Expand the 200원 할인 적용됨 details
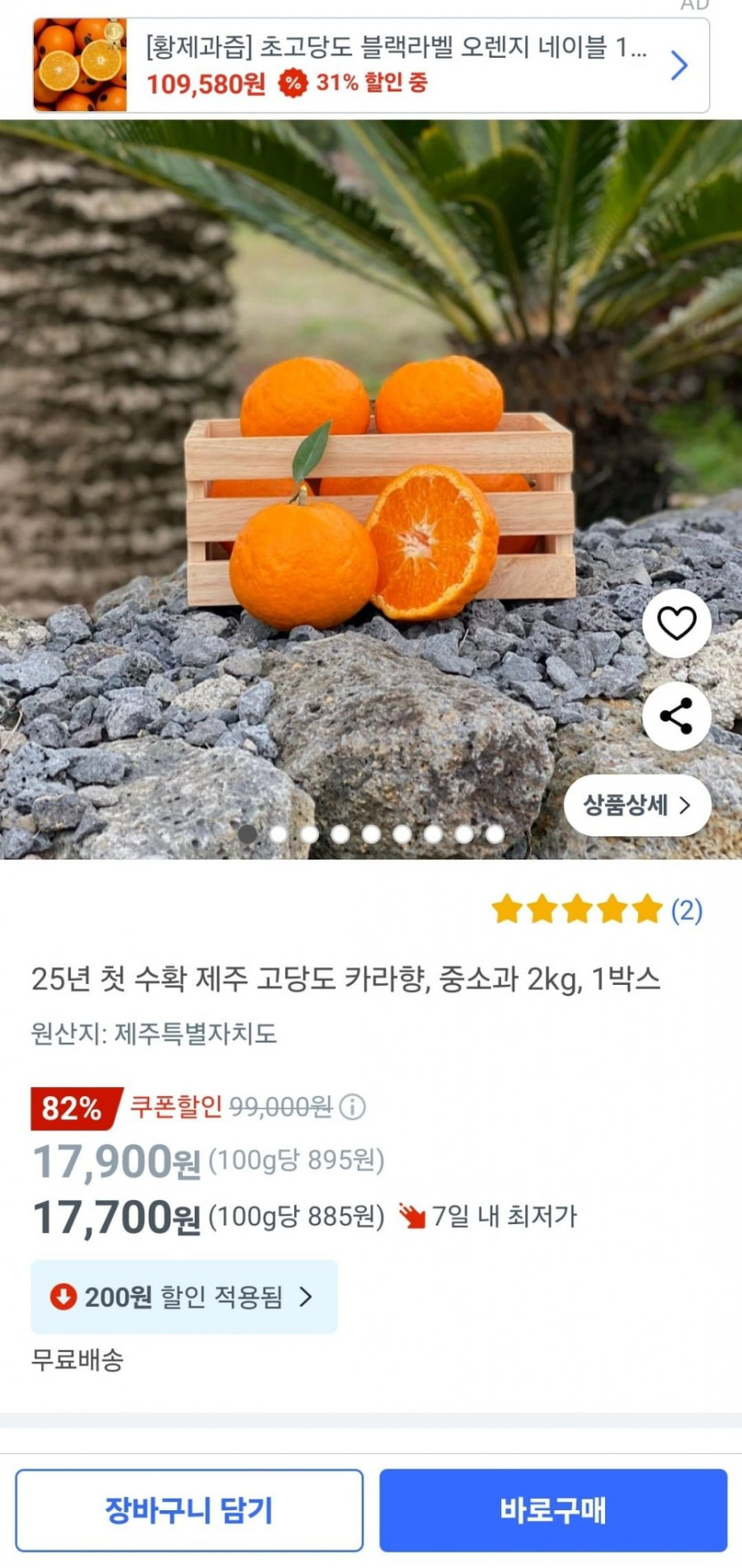This screenshot has height=1568, width=742. click(184, 1297)
